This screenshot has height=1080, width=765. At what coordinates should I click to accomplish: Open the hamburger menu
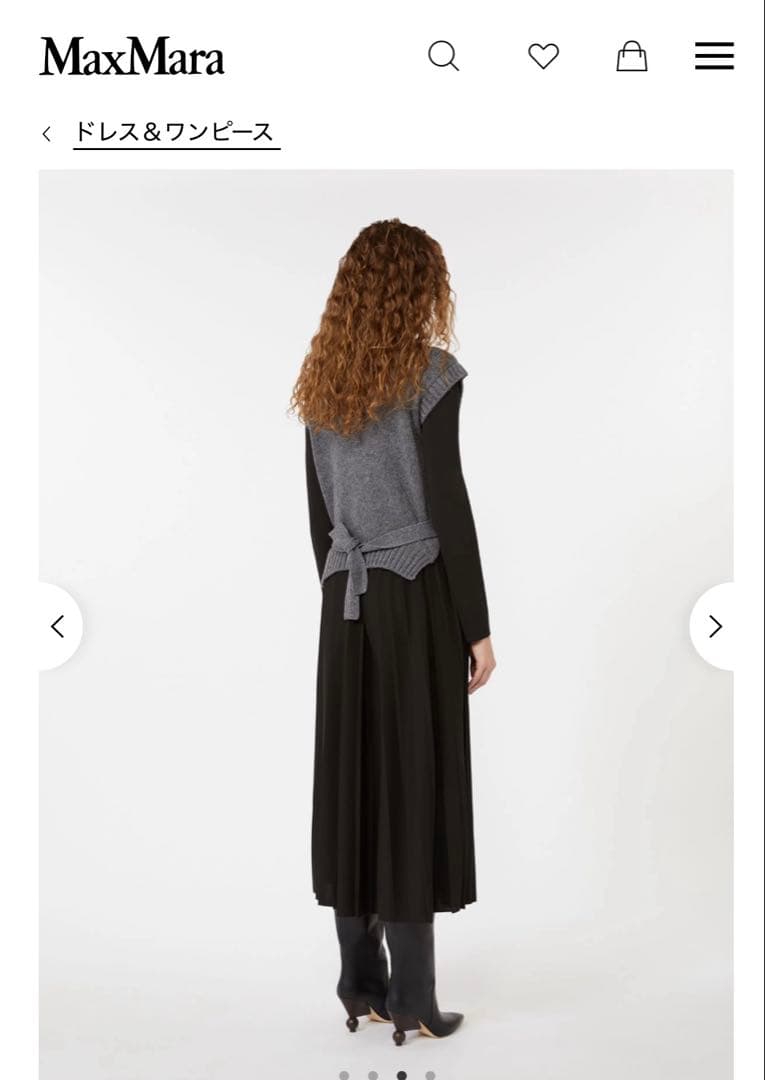pos(714,56)
